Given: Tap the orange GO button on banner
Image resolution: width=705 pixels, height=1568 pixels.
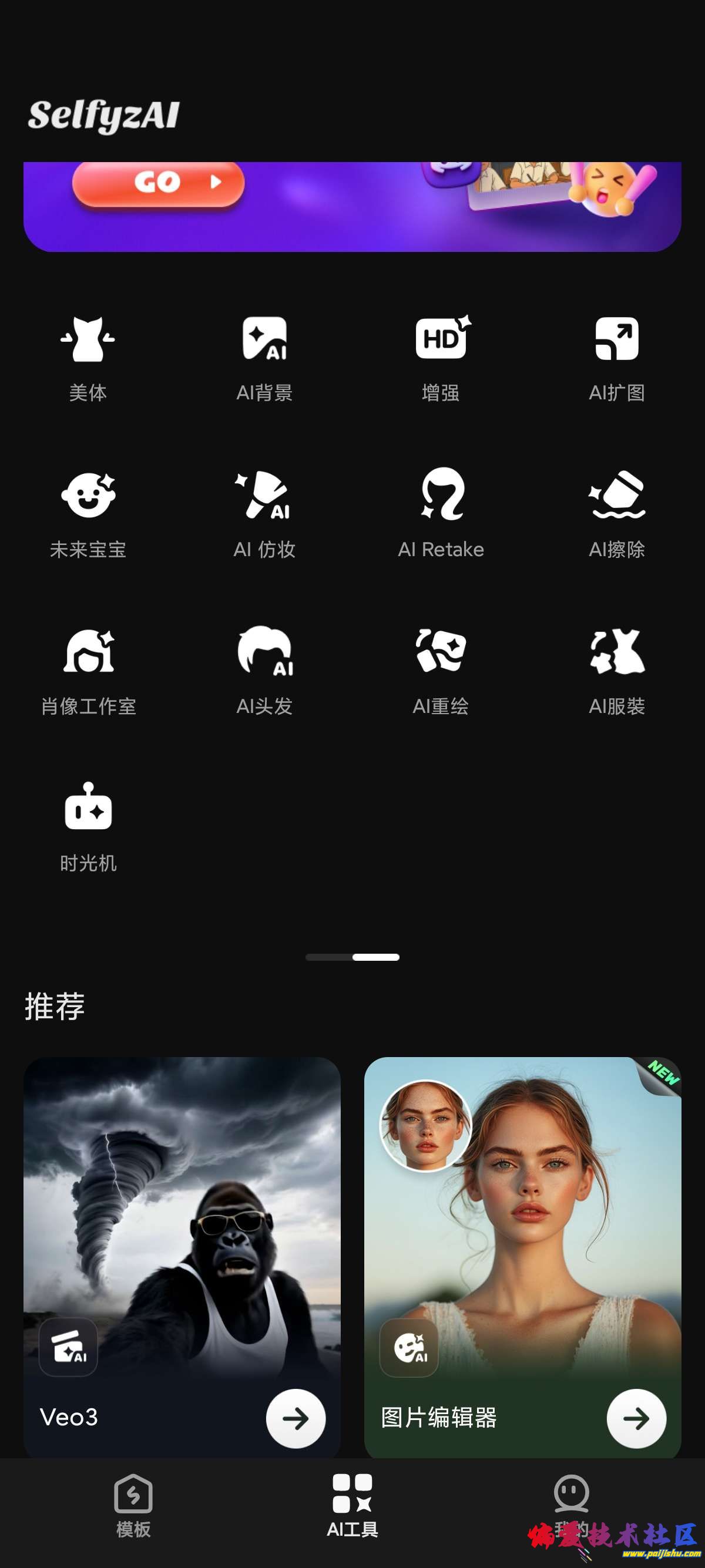Looking at the screenshot, I should (x=158, y=183).
